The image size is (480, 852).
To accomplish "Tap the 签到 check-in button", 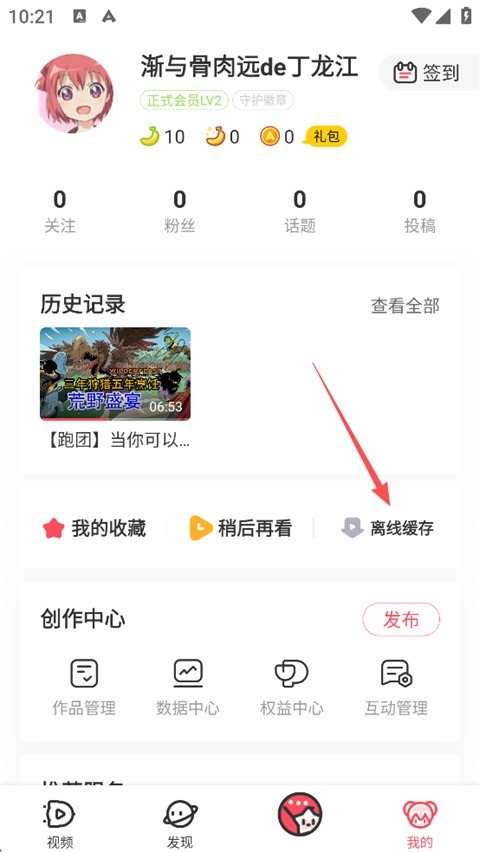I will [429, 72].
